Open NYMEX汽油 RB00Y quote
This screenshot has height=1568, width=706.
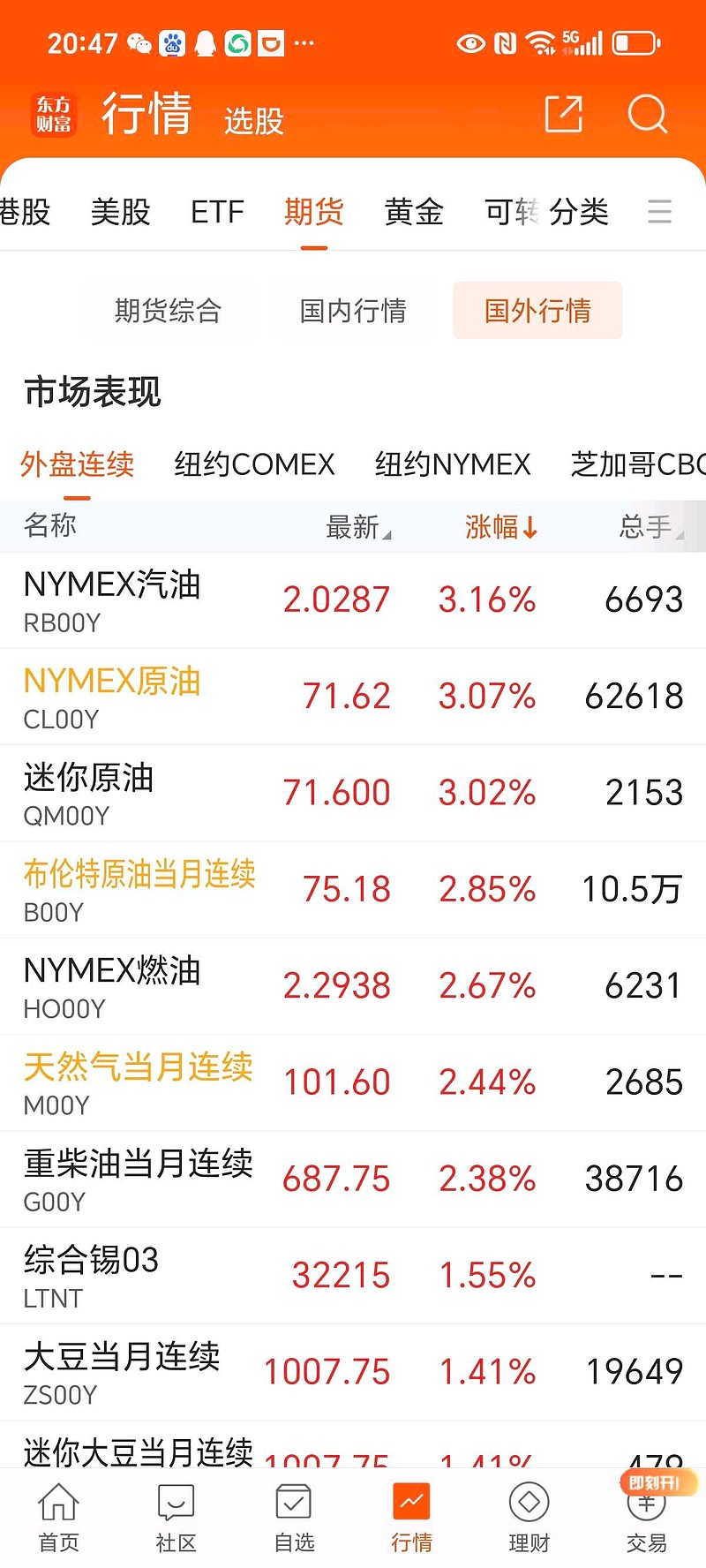tap(353, 600)
